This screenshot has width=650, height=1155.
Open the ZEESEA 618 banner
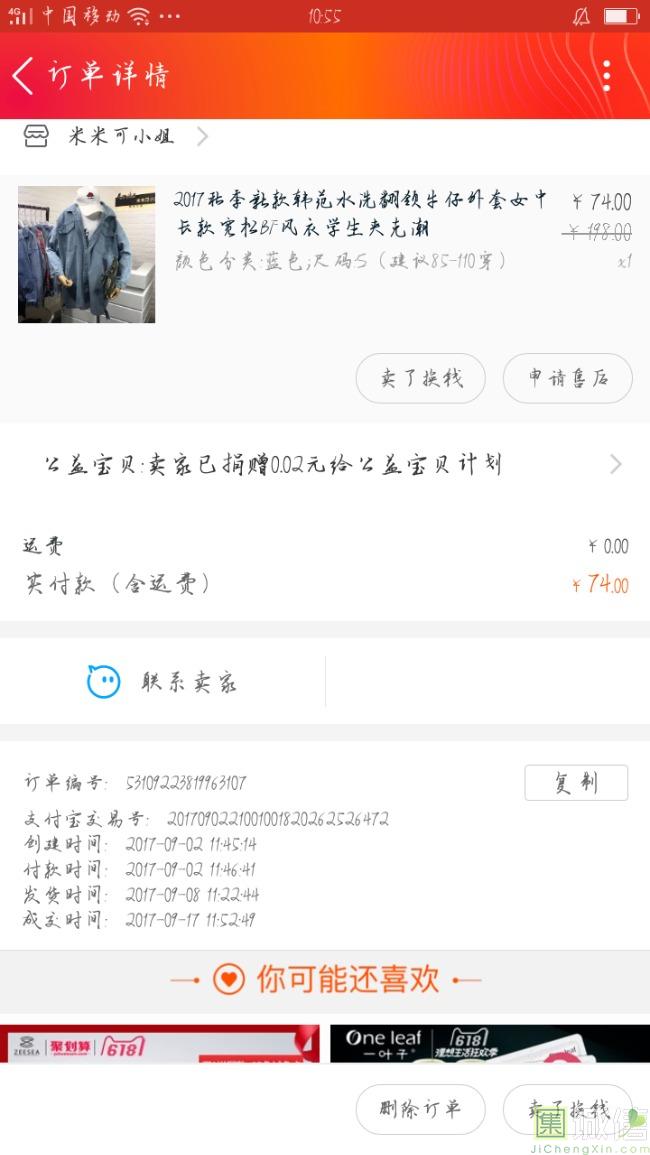point(160,1043)
